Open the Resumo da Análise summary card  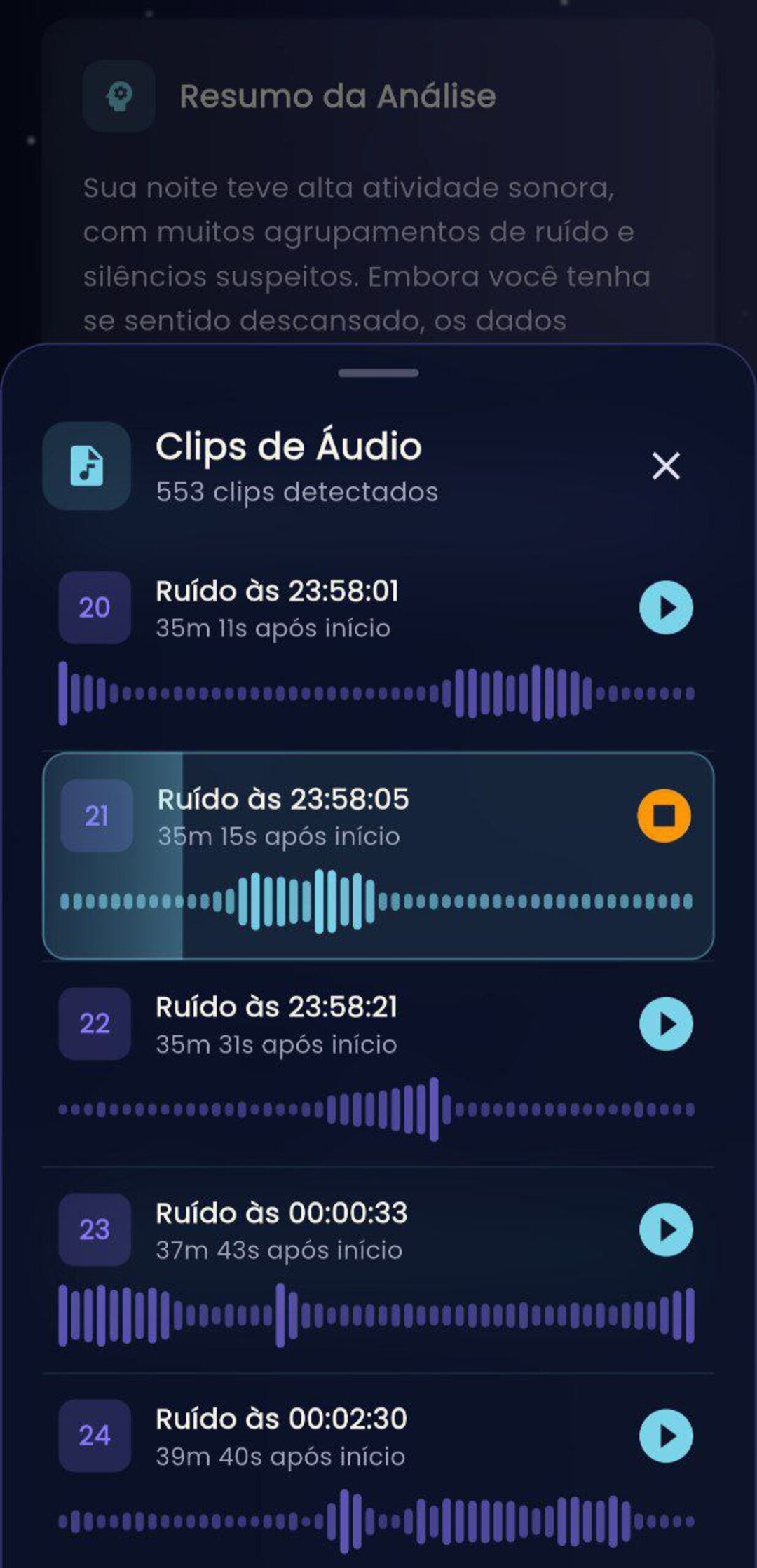coord(336,97)
